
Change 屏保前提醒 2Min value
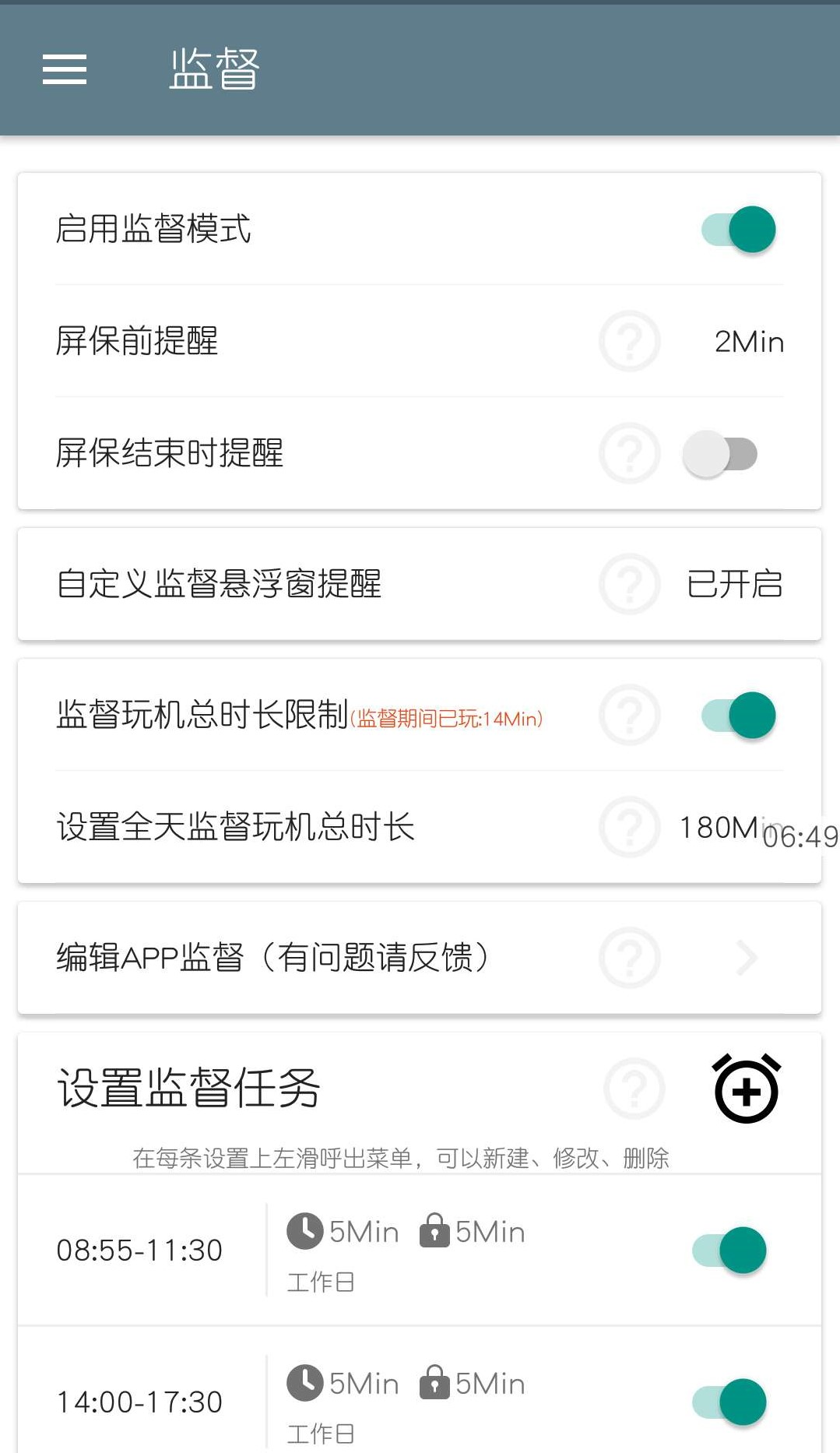pyautogui.click(x=748, y=342)
